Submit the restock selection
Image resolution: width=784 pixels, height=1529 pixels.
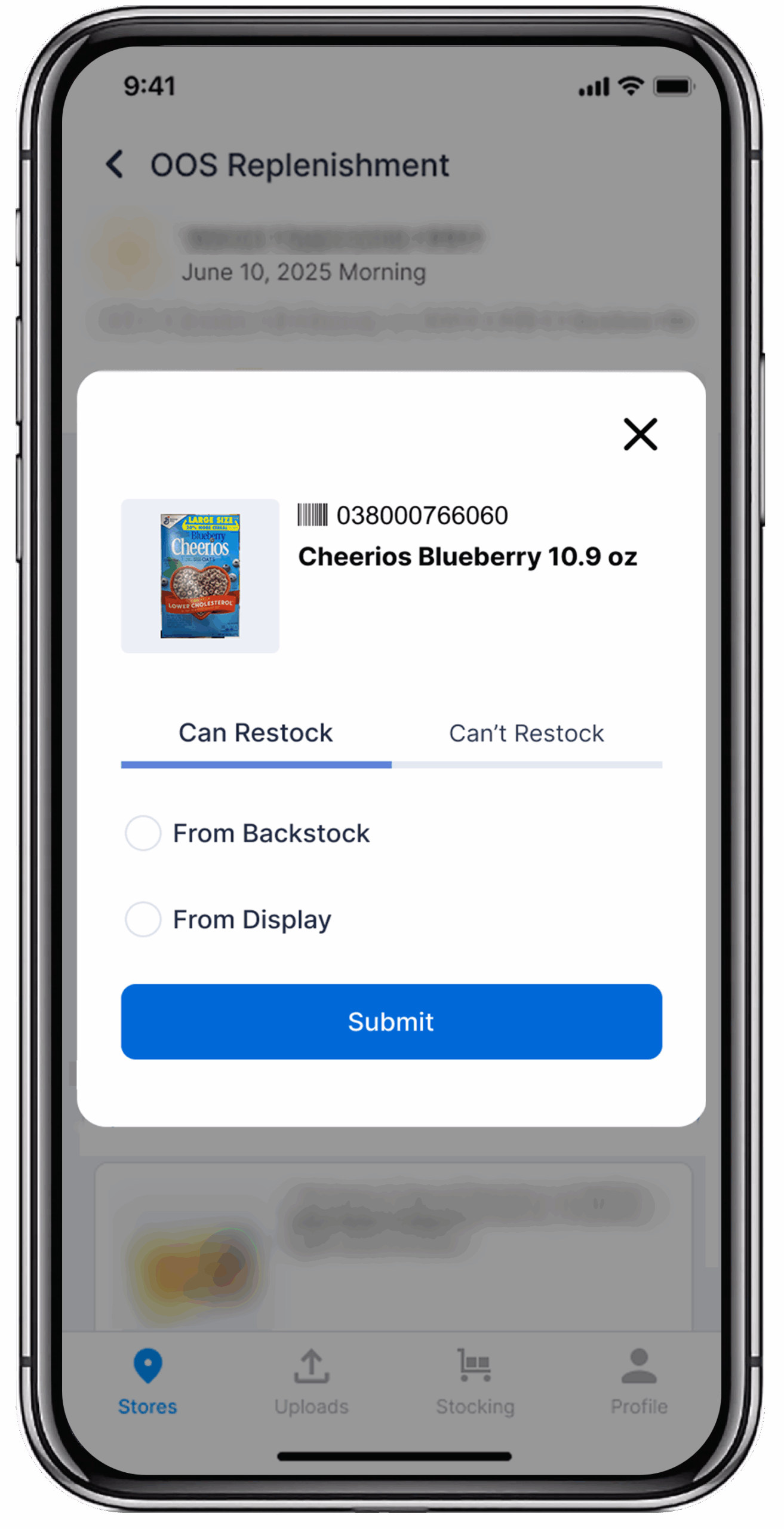pyautogui.click(x=391, y=1022)
